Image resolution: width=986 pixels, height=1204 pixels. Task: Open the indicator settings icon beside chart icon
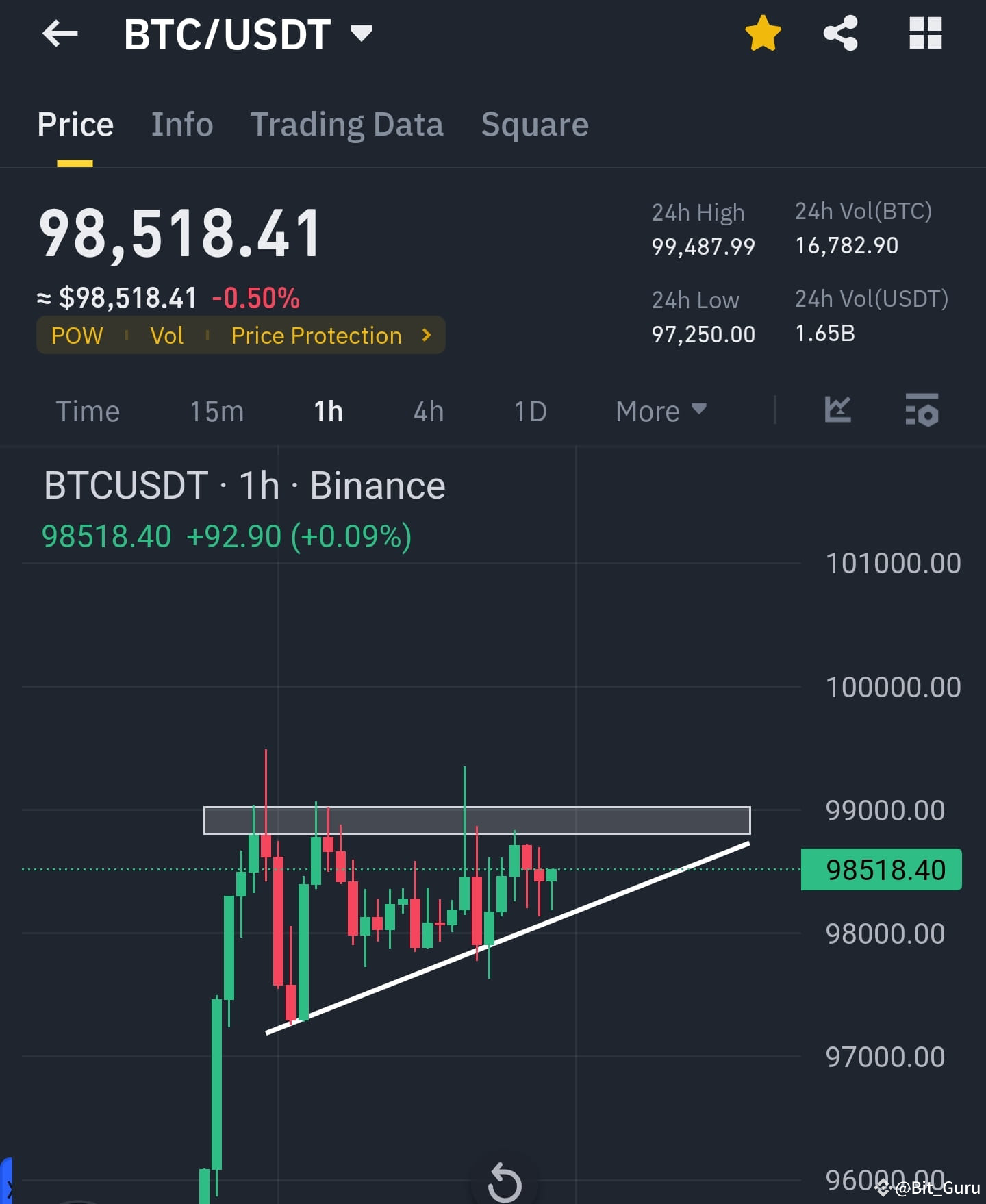[922, 410]
